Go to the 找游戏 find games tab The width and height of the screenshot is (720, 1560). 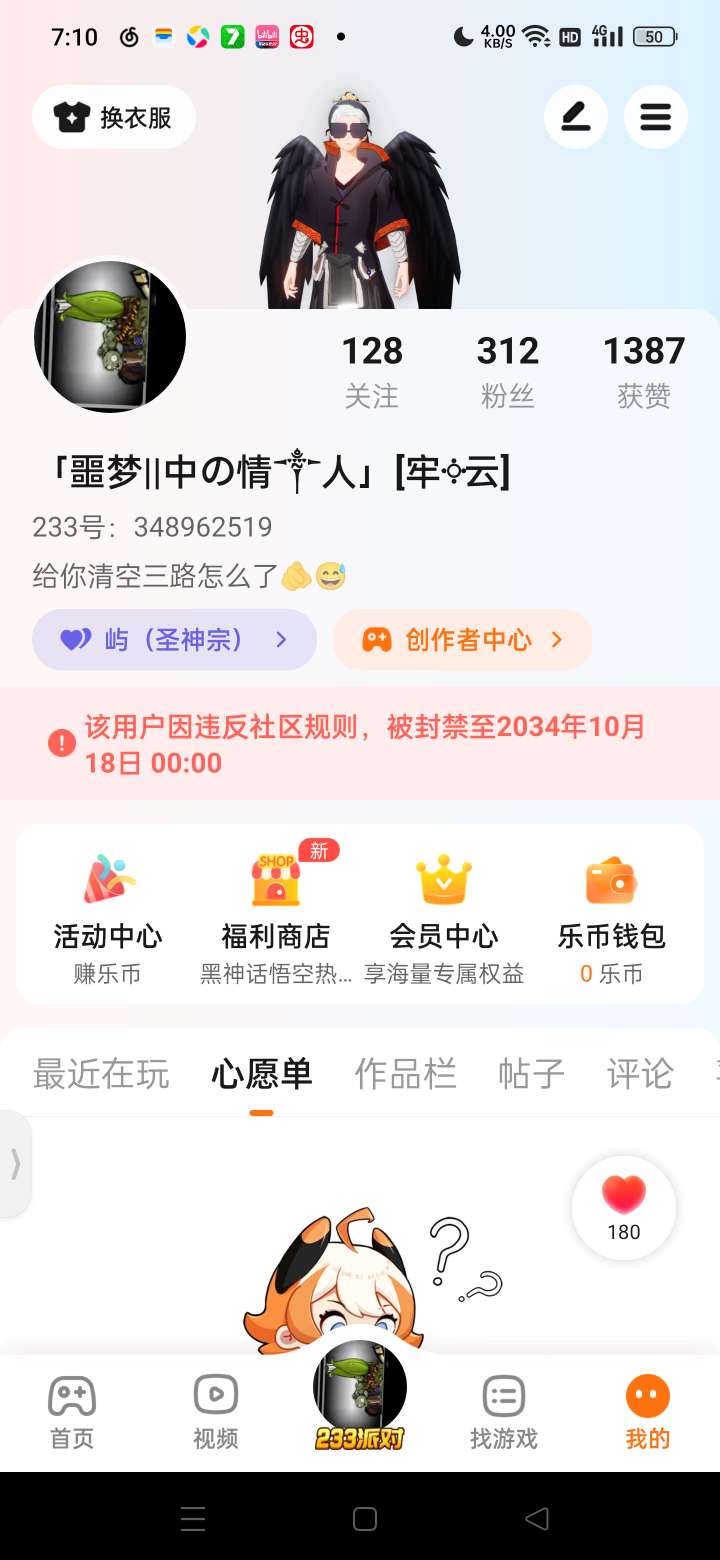tap(504, 1412)
